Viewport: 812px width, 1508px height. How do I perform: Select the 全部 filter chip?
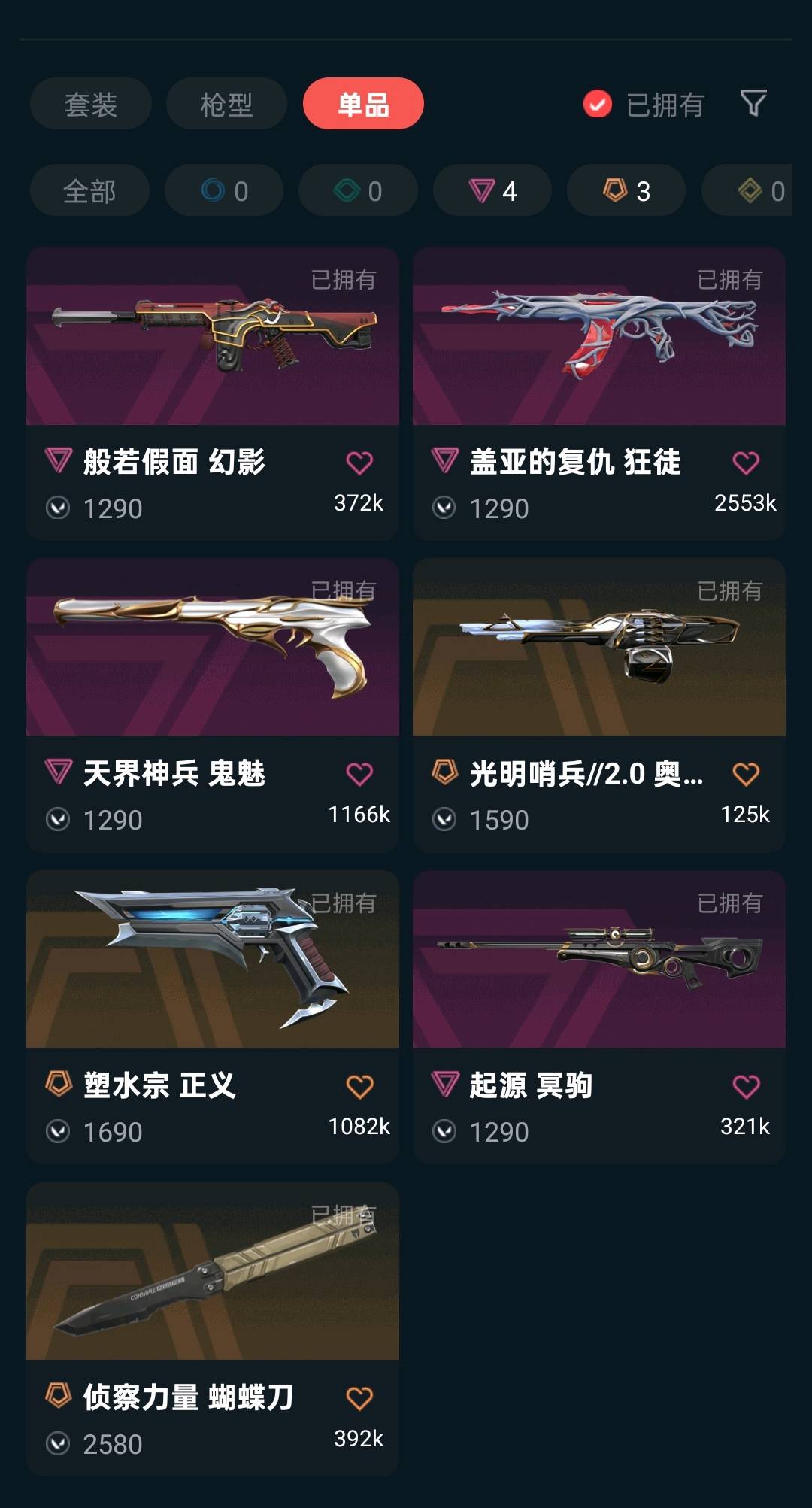pos(89,191)
